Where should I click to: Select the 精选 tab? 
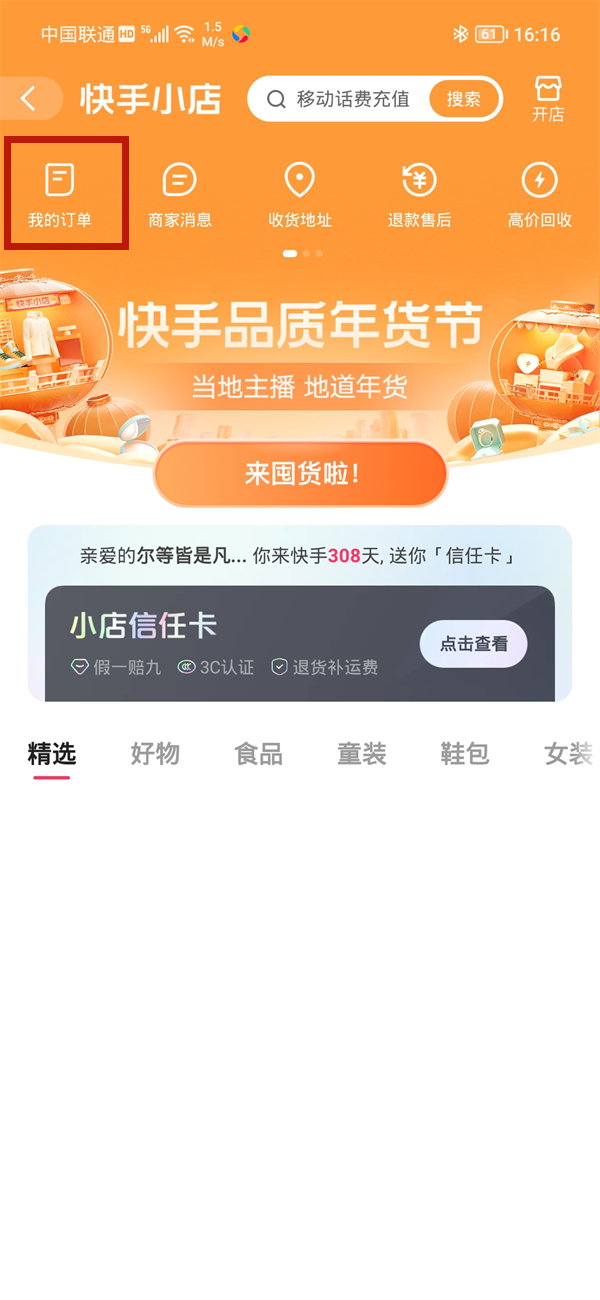[52, 754]
